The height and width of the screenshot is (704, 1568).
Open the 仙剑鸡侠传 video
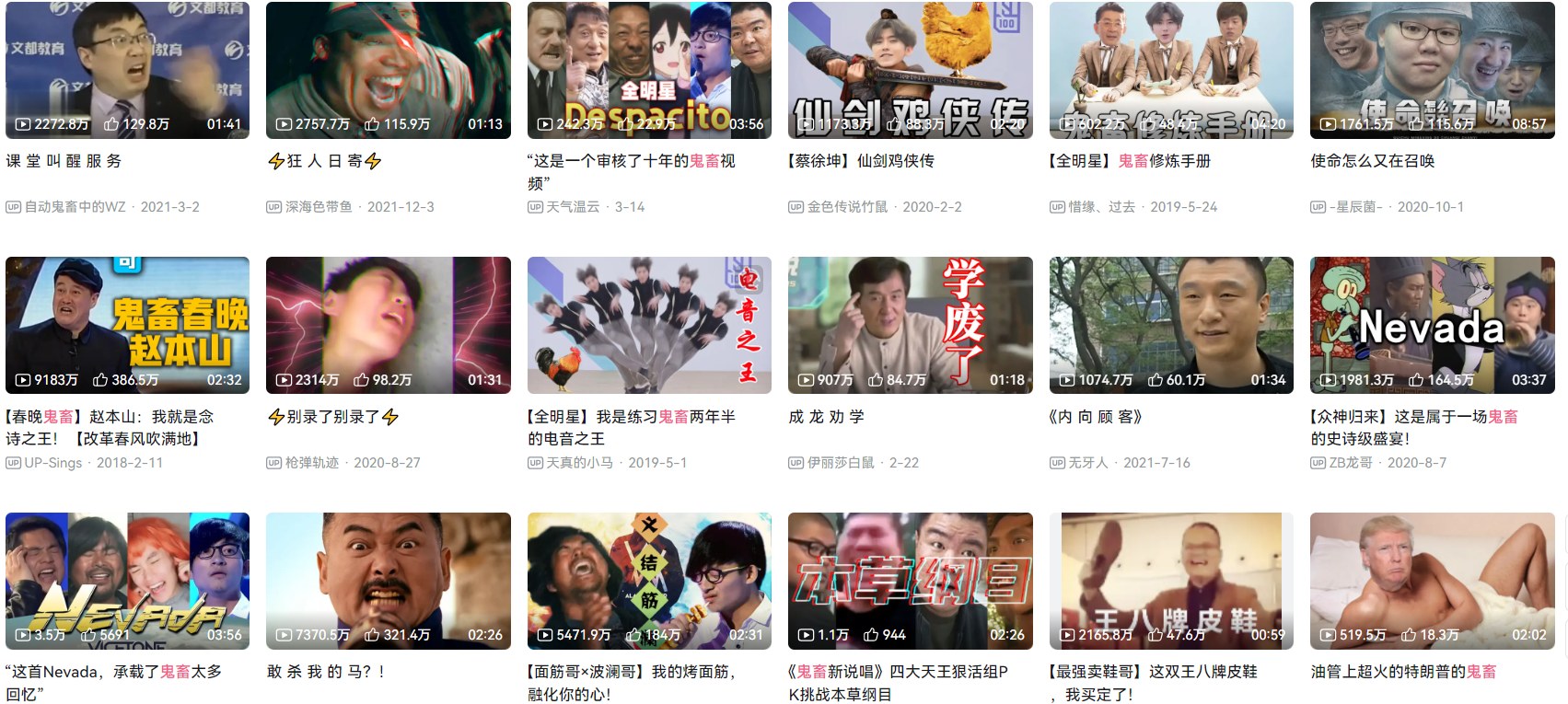click(910, 70)
